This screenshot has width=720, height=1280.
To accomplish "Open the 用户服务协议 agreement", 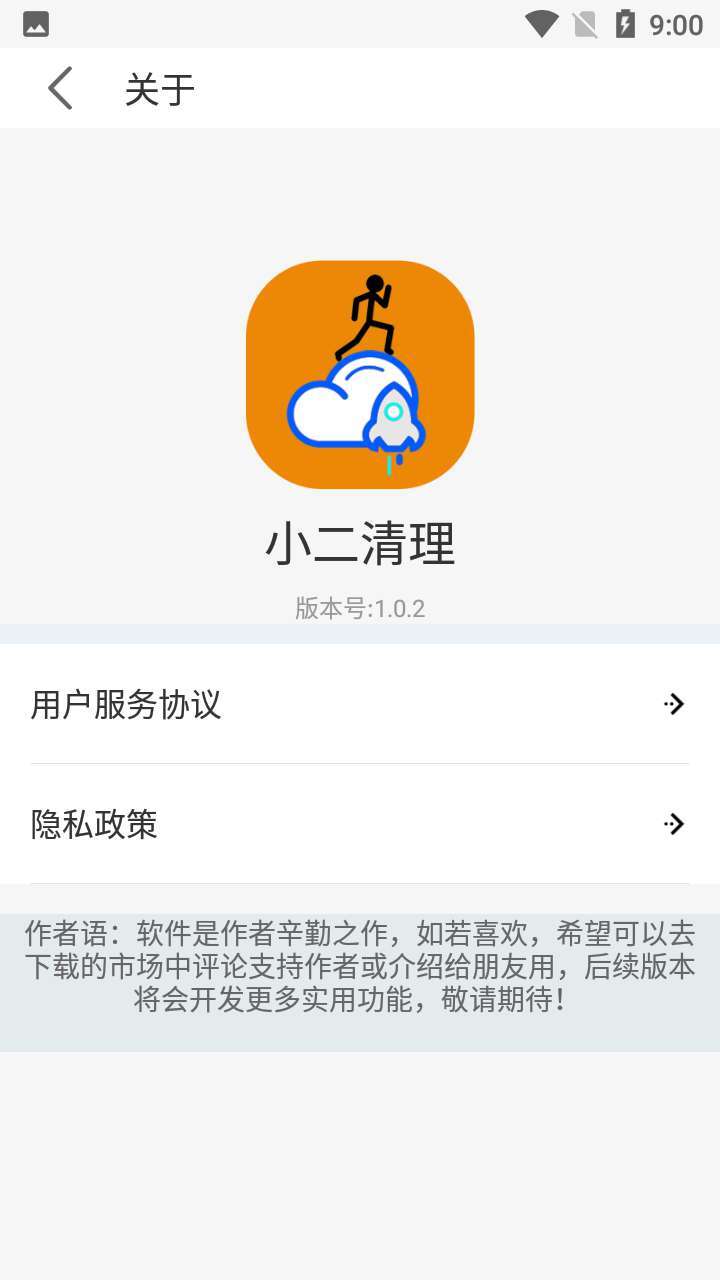I will point(127,704).
